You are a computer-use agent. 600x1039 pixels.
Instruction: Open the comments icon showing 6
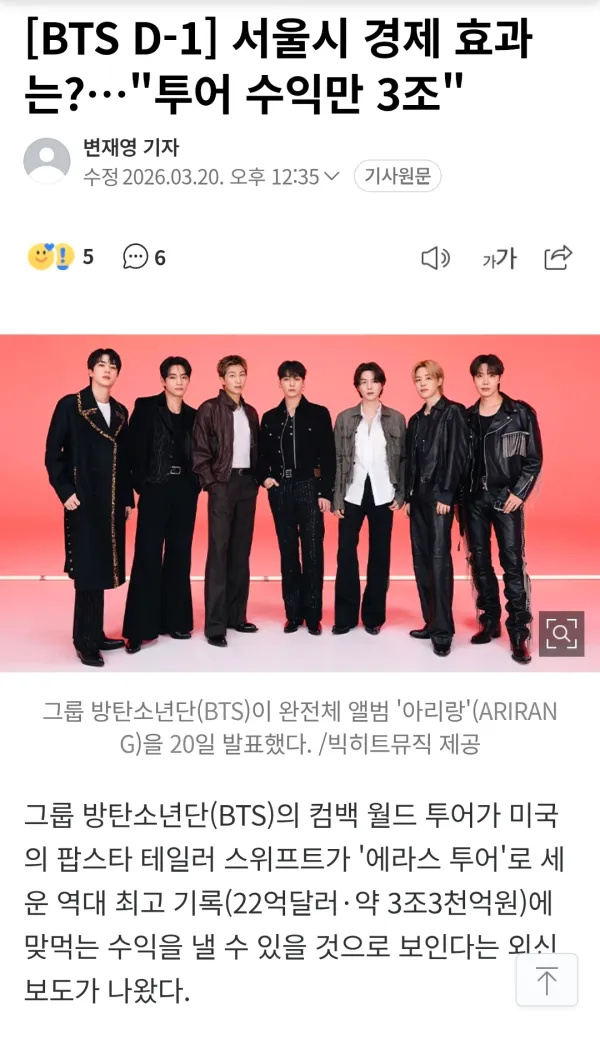coord(144,256)
